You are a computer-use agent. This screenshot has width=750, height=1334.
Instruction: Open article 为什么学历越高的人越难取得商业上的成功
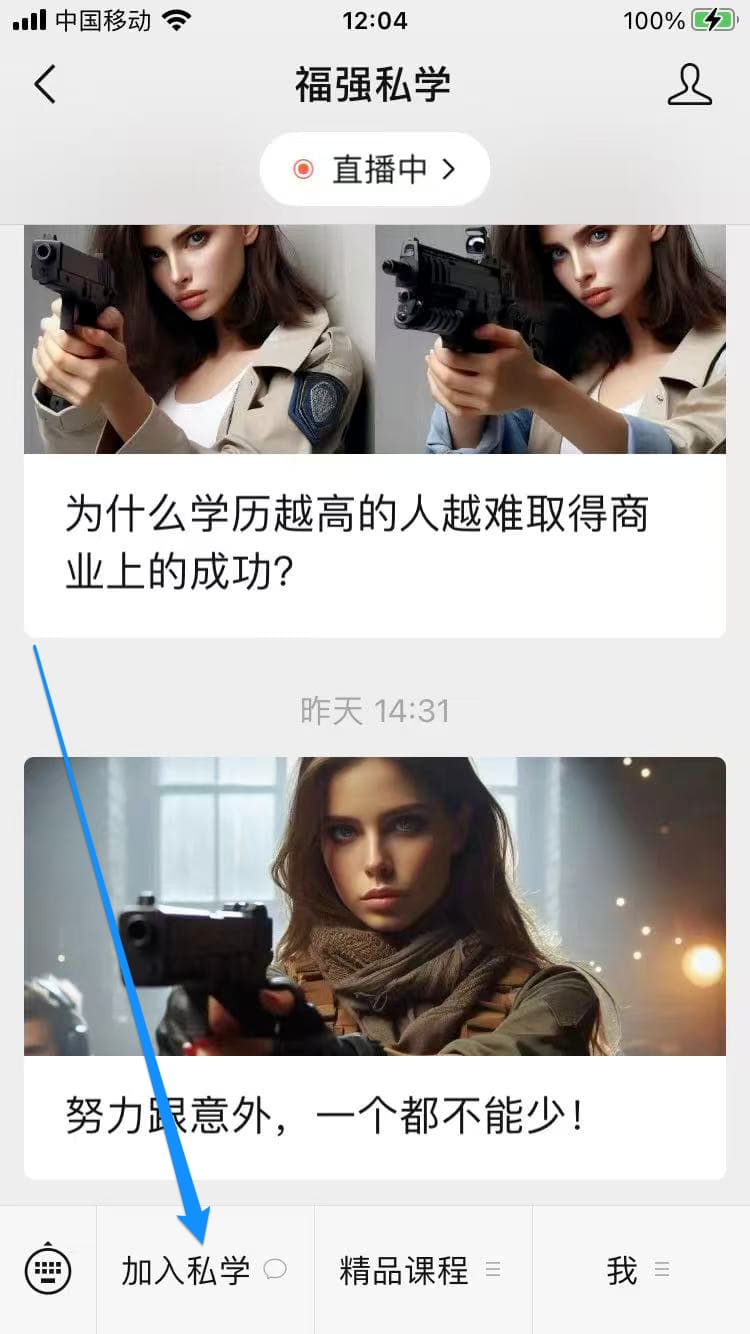(x=375, y=431)
